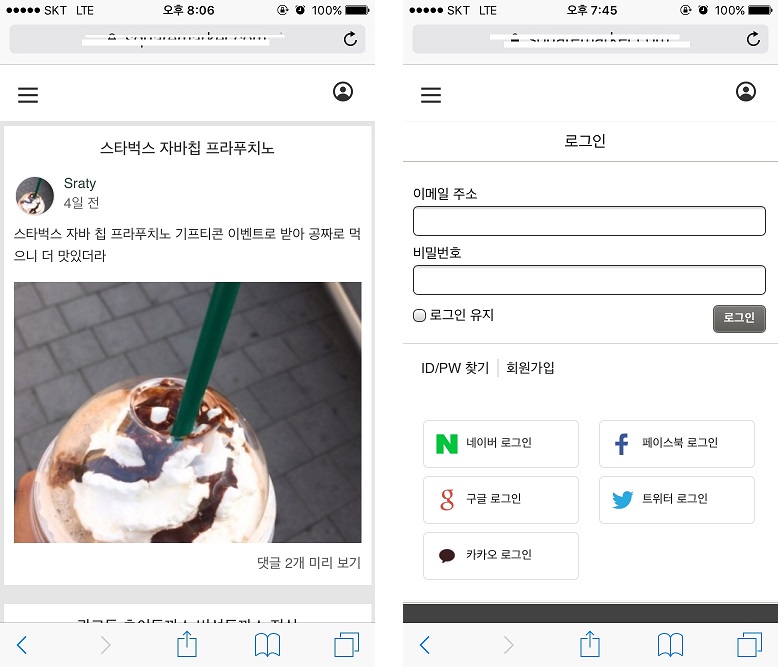The height and width of the screenshot is (667, 779).
Task: Check the 로그인 유지 option
Action: coord(420,316)
